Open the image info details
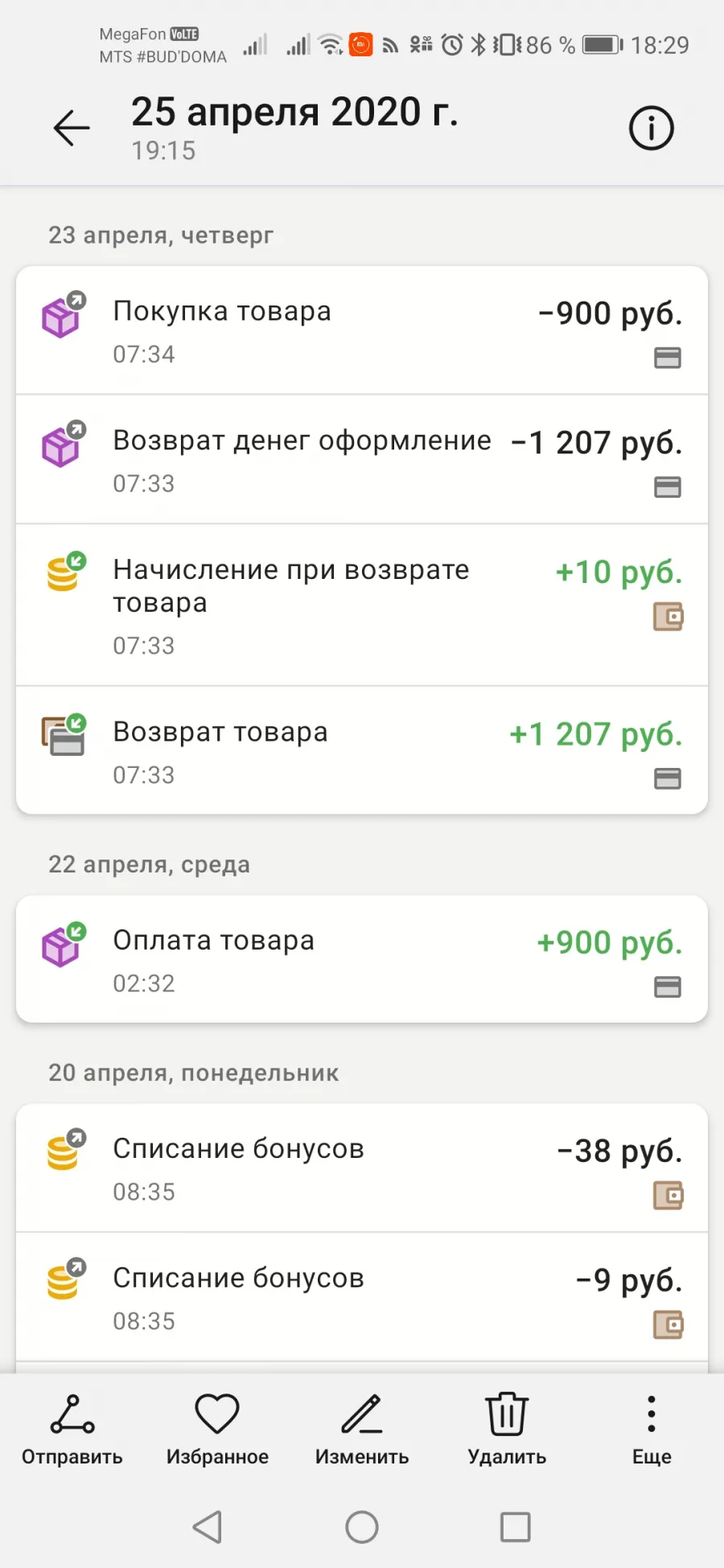The width and height of the screenshot is (724, 1568). click(651, 128)
